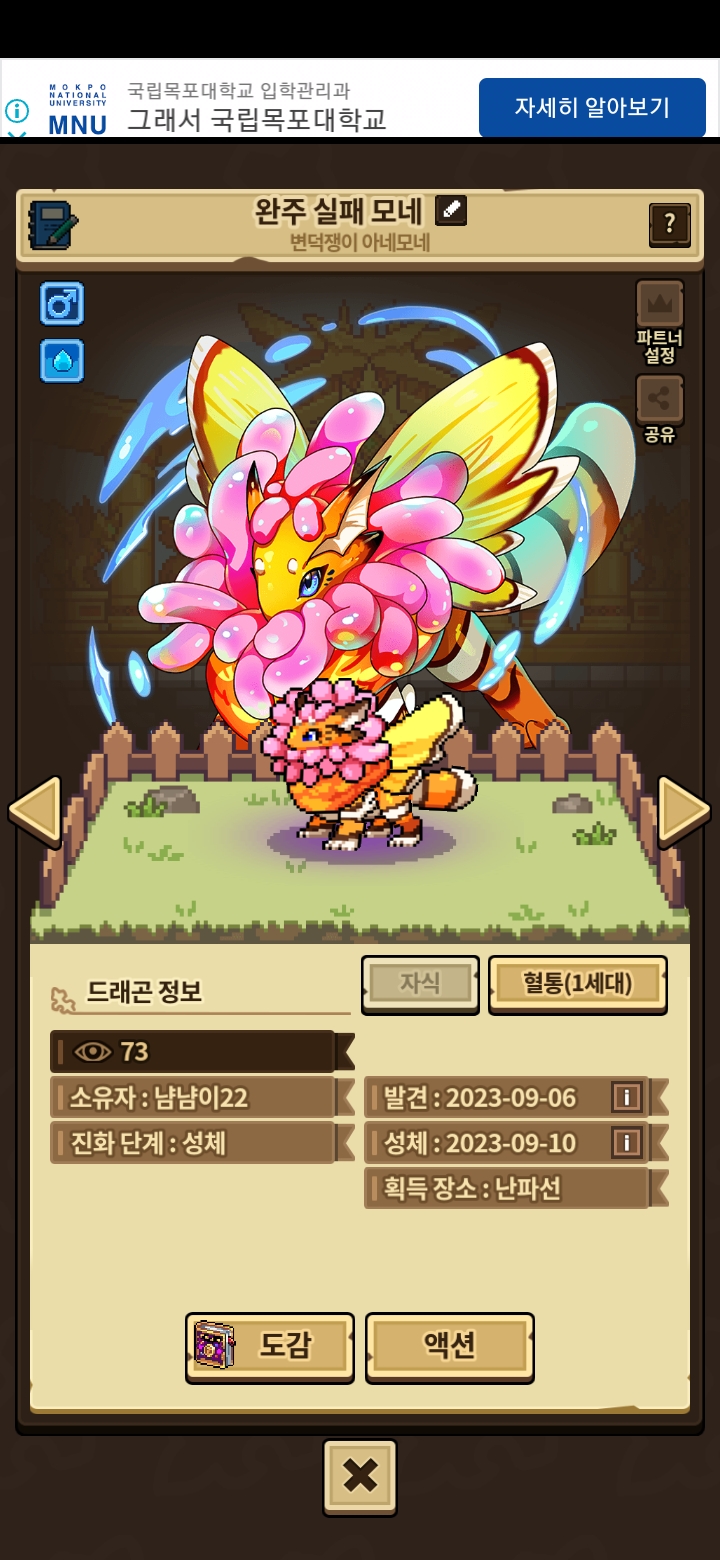View 혈통(1세대) lineage

click(x=577, y=984)
